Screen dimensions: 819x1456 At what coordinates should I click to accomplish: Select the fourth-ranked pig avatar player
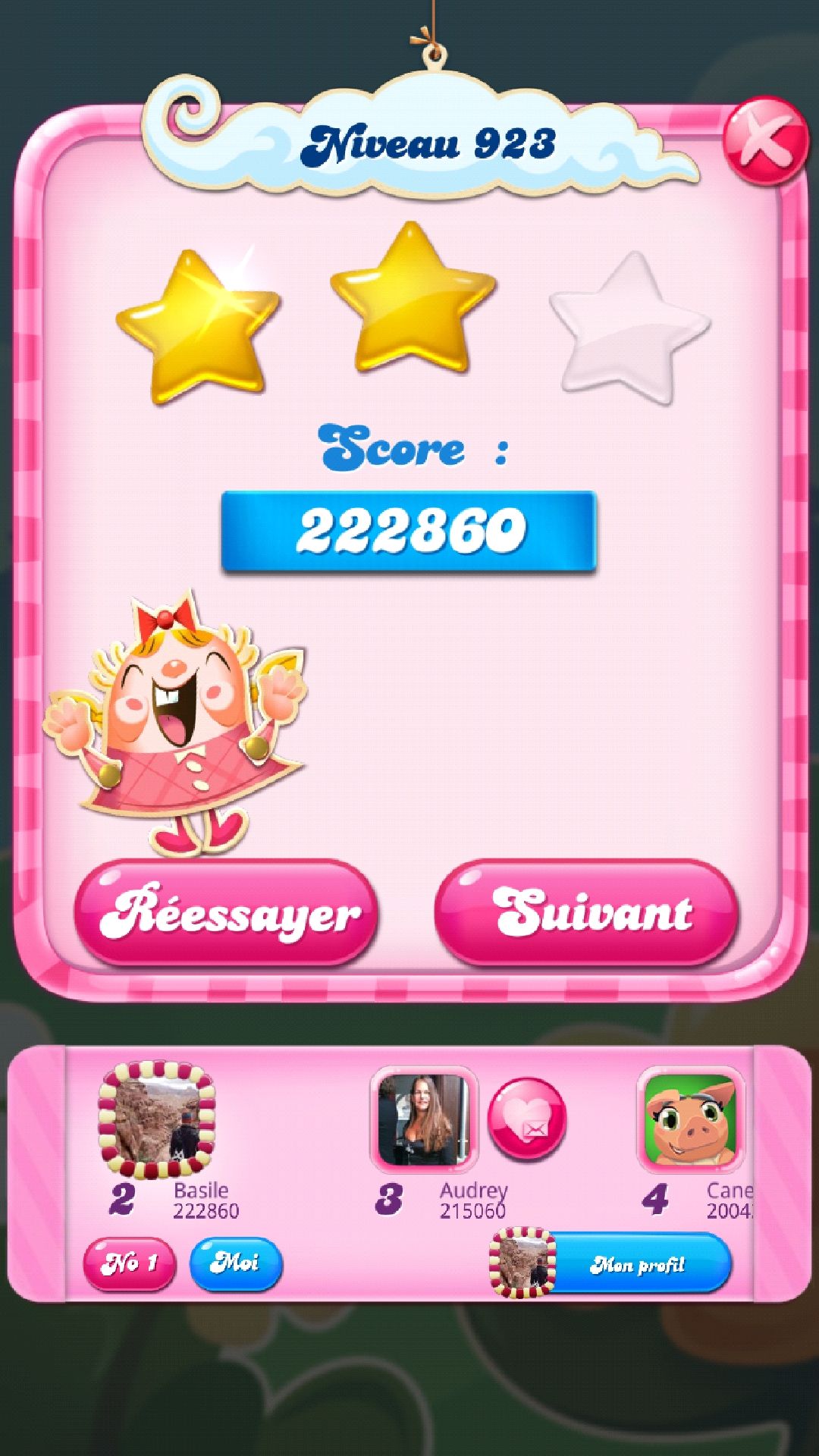pyautogui.click(x=690, y=1120)
